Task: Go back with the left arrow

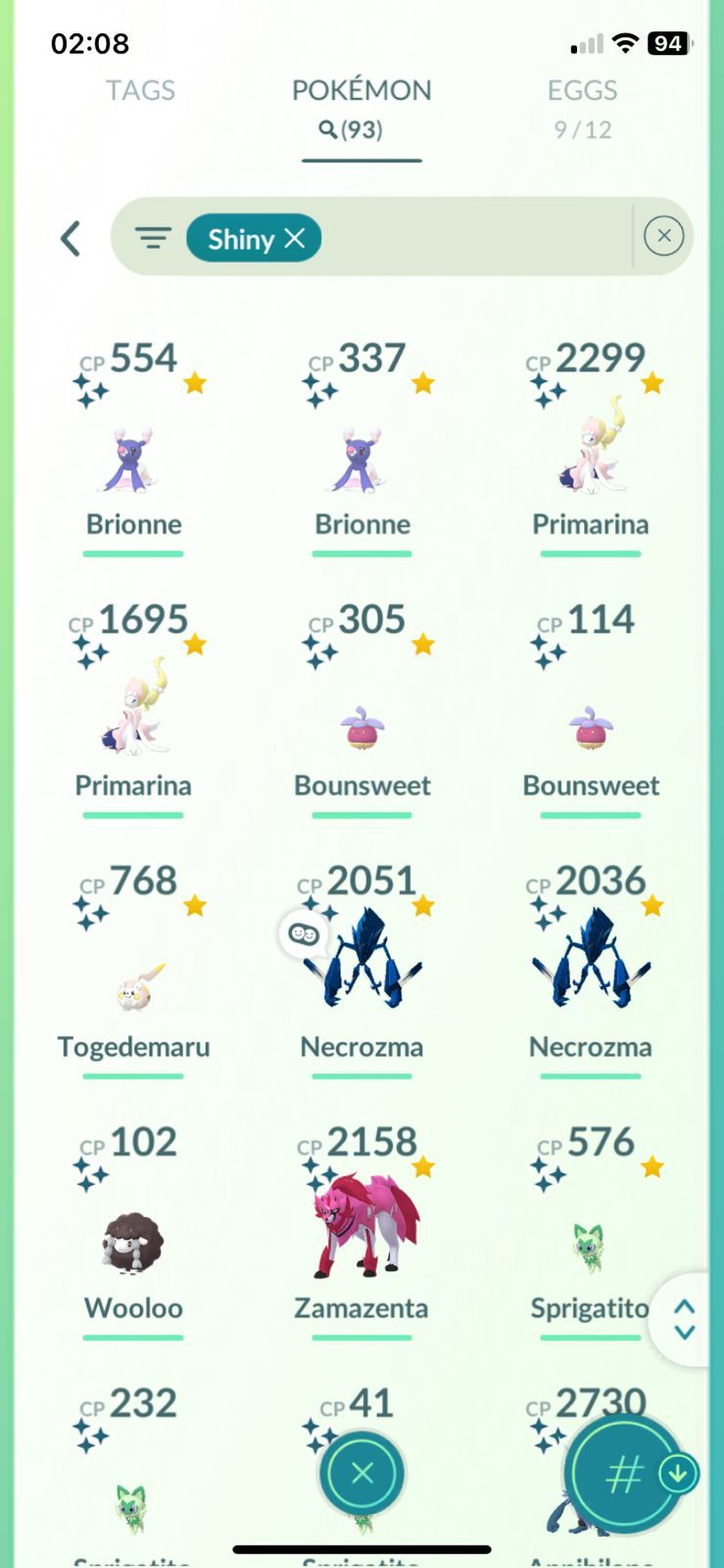Action: pyautogui.click(x=70, y=238)
